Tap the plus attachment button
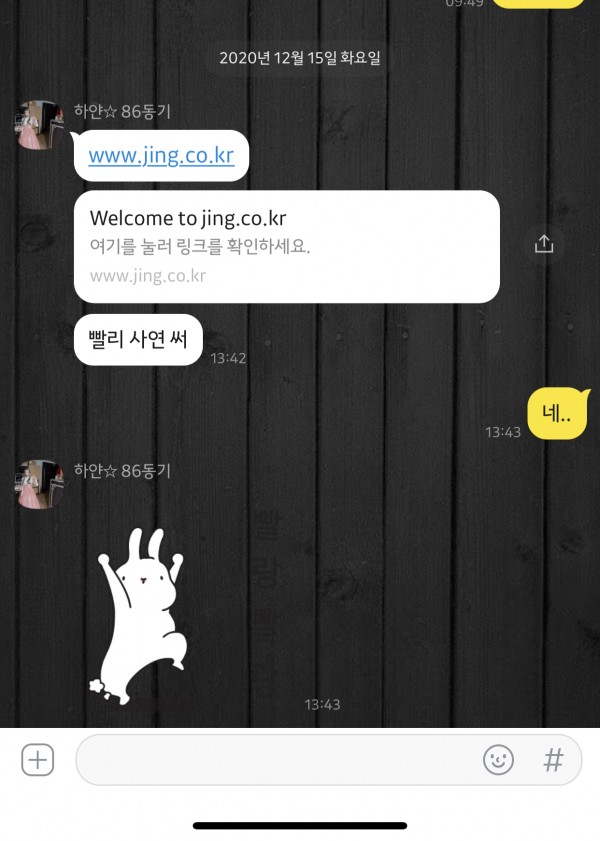 coord(37,760)
